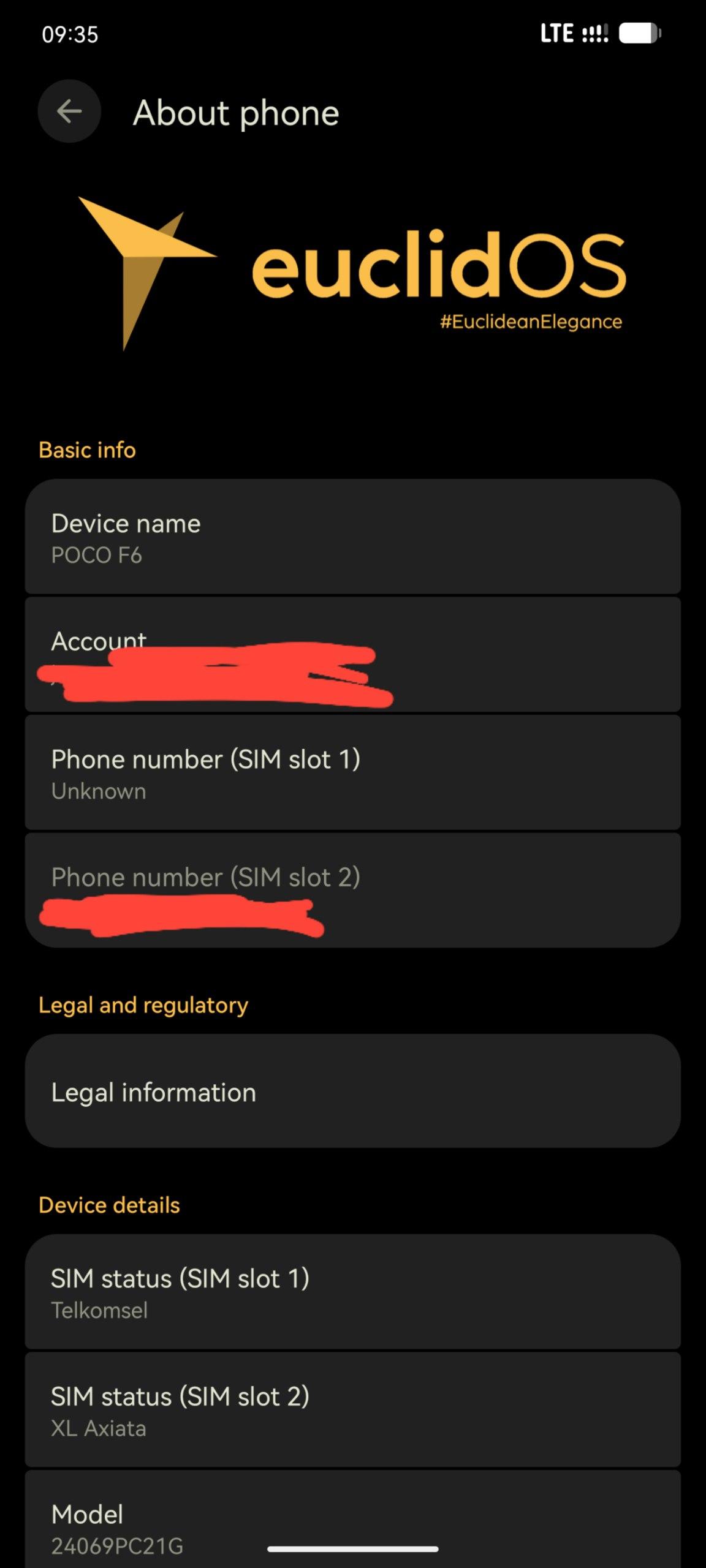Check SIM status for SIM slot 2
The height and width of the screenshot is (1568, 706).
[x=352, y=1410]
